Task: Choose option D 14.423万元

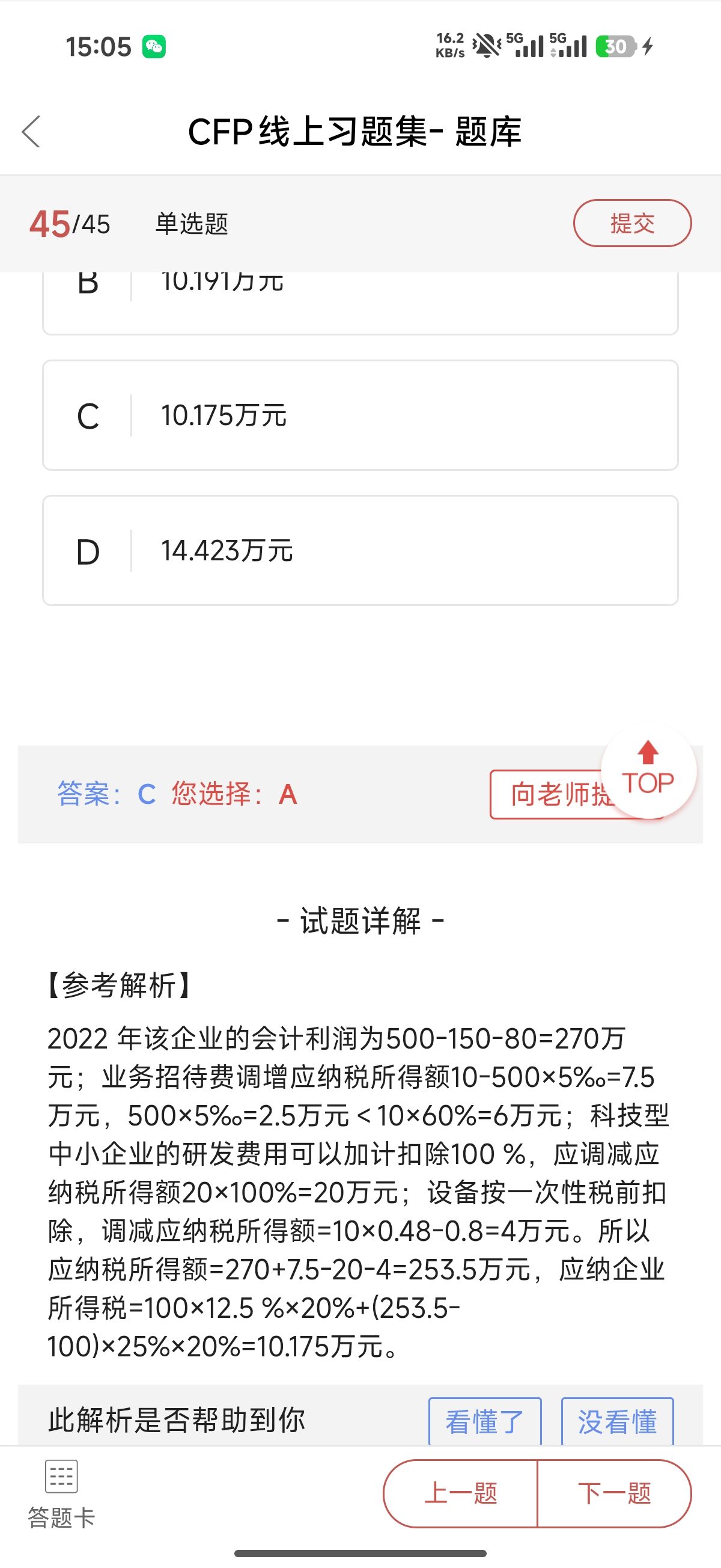Action: 360,550
